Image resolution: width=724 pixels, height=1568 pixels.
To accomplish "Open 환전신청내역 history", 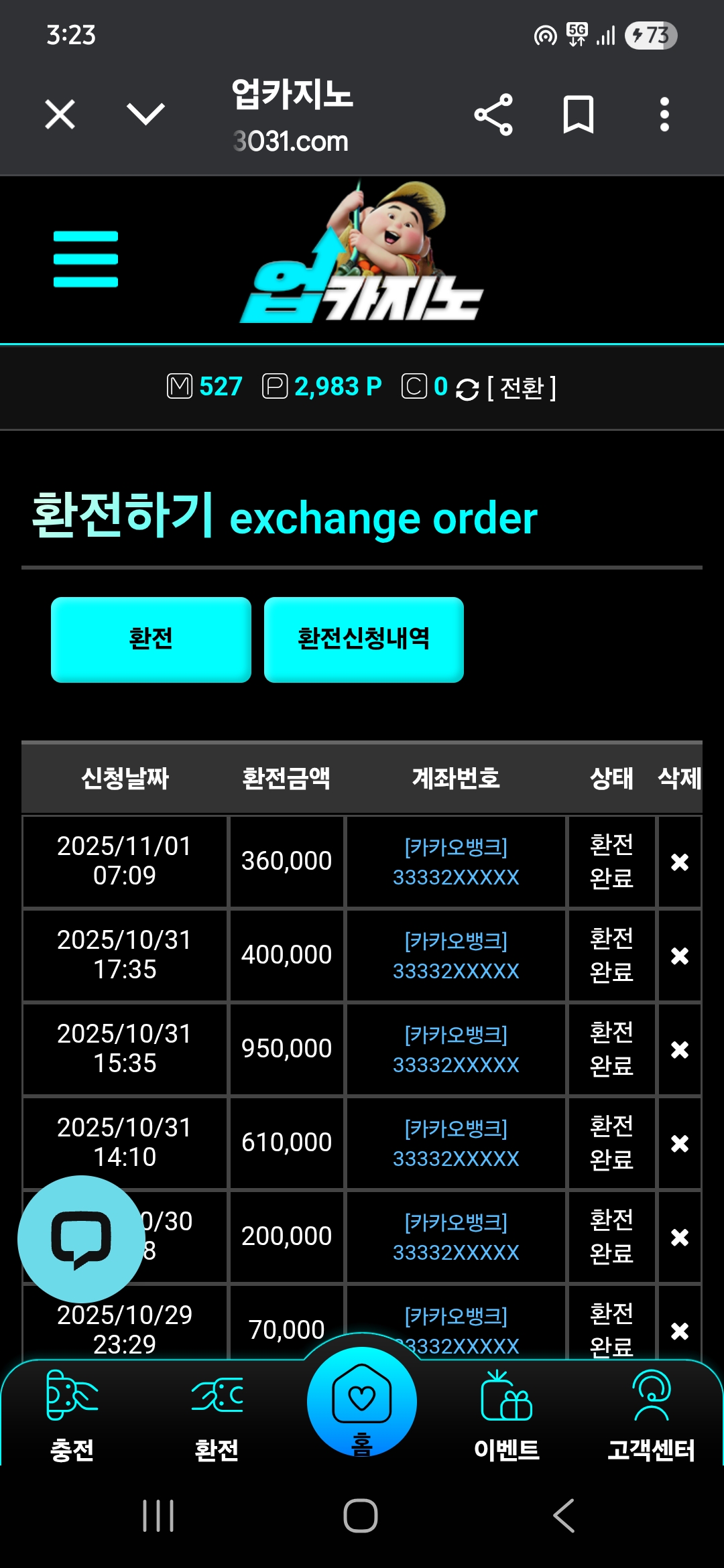I will pos(363,639).
